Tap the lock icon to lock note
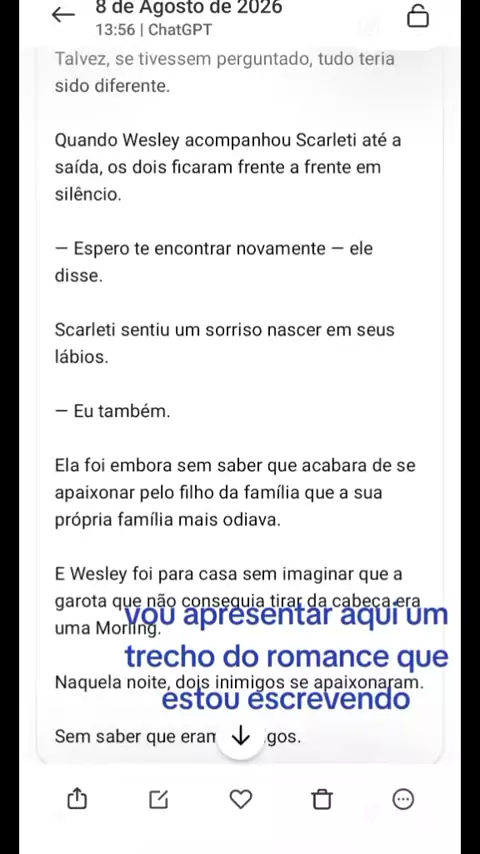This screenshot has height=854, width=480. (418, 16)
